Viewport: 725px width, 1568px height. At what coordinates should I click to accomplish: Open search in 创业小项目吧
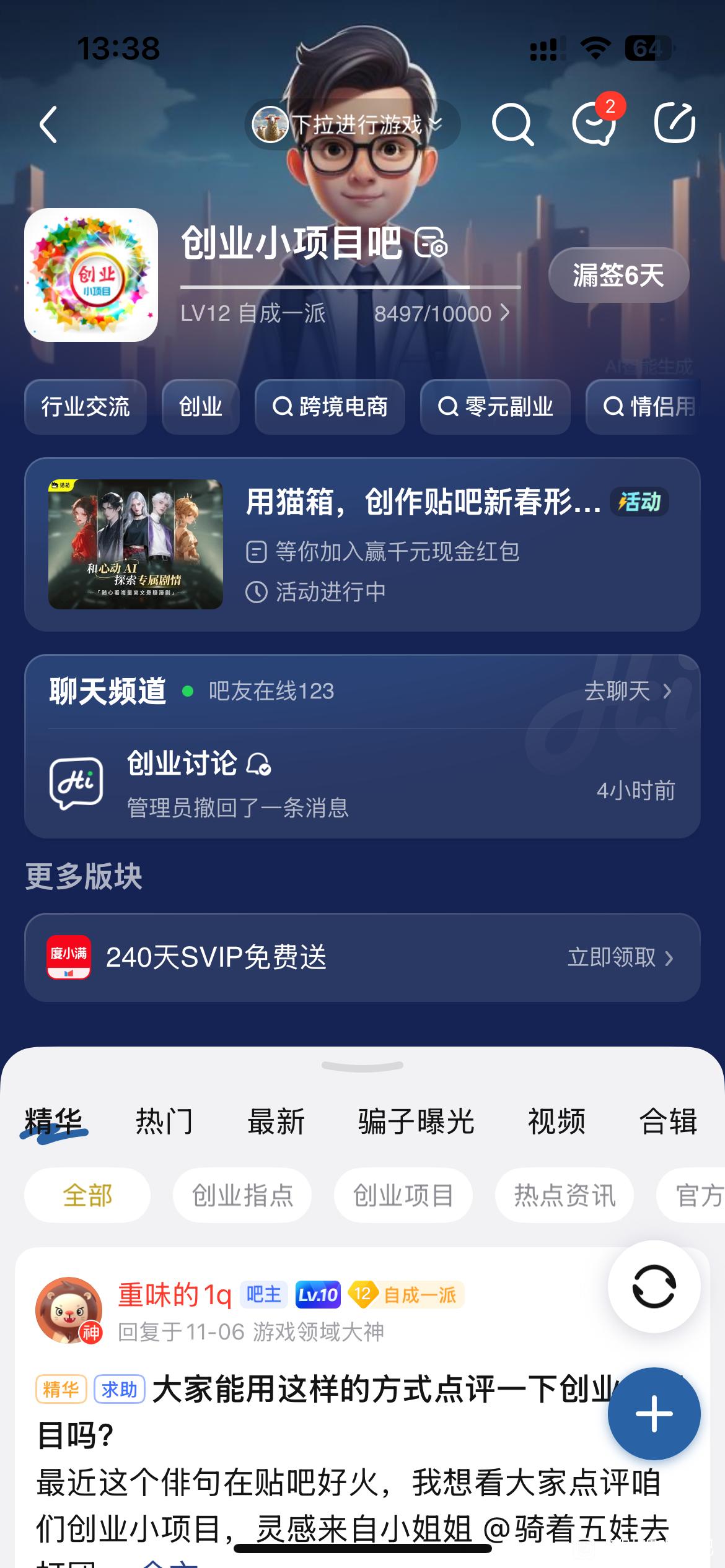[x=512, y=124]
